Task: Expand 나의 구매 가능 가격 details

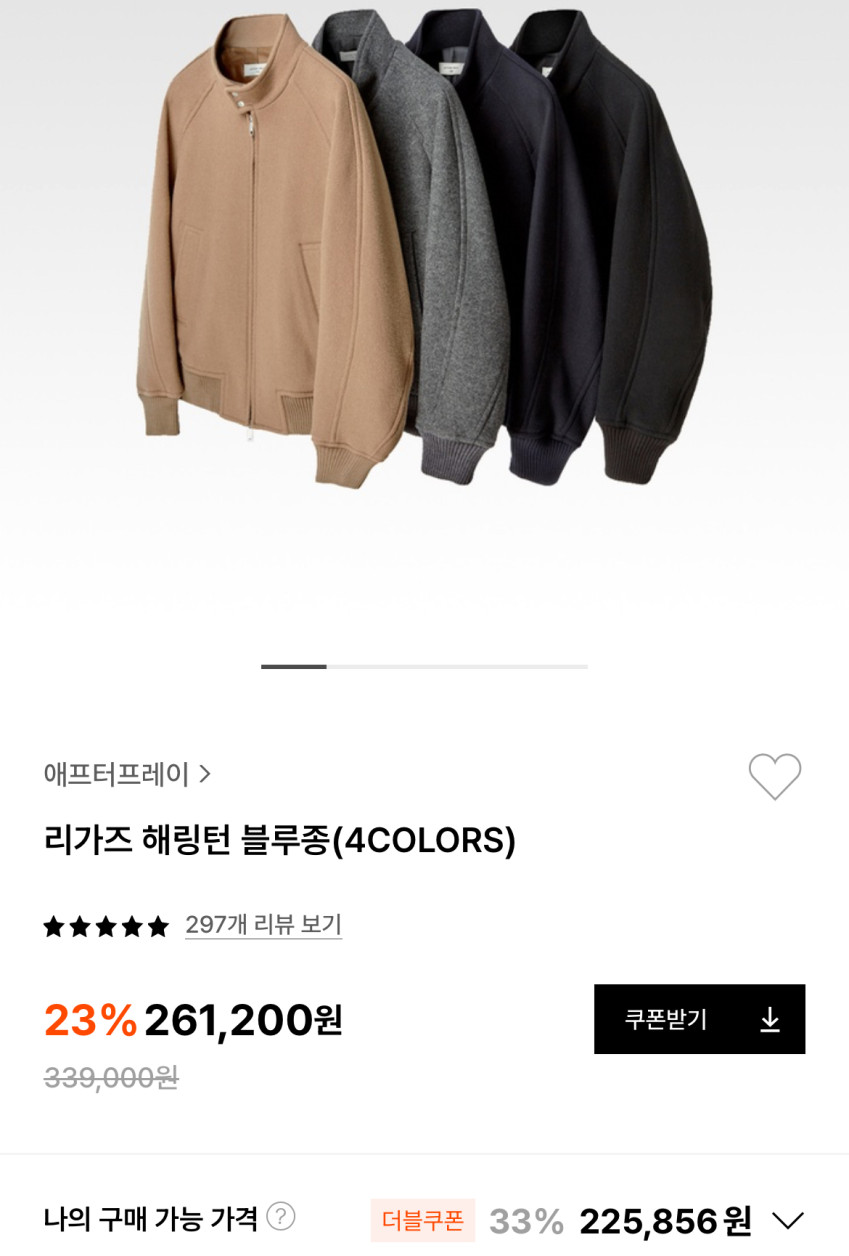Action: coord(788,1220)
